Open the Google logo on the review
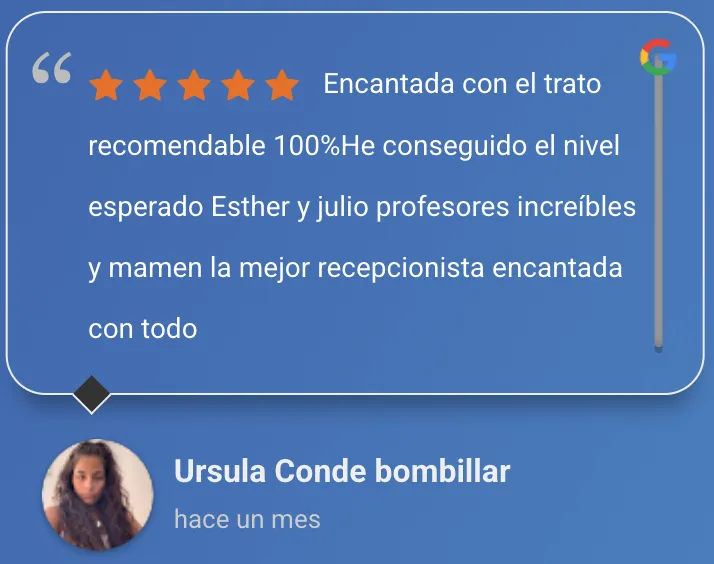This screenshot has width=714, height=564. pos(658,57)
